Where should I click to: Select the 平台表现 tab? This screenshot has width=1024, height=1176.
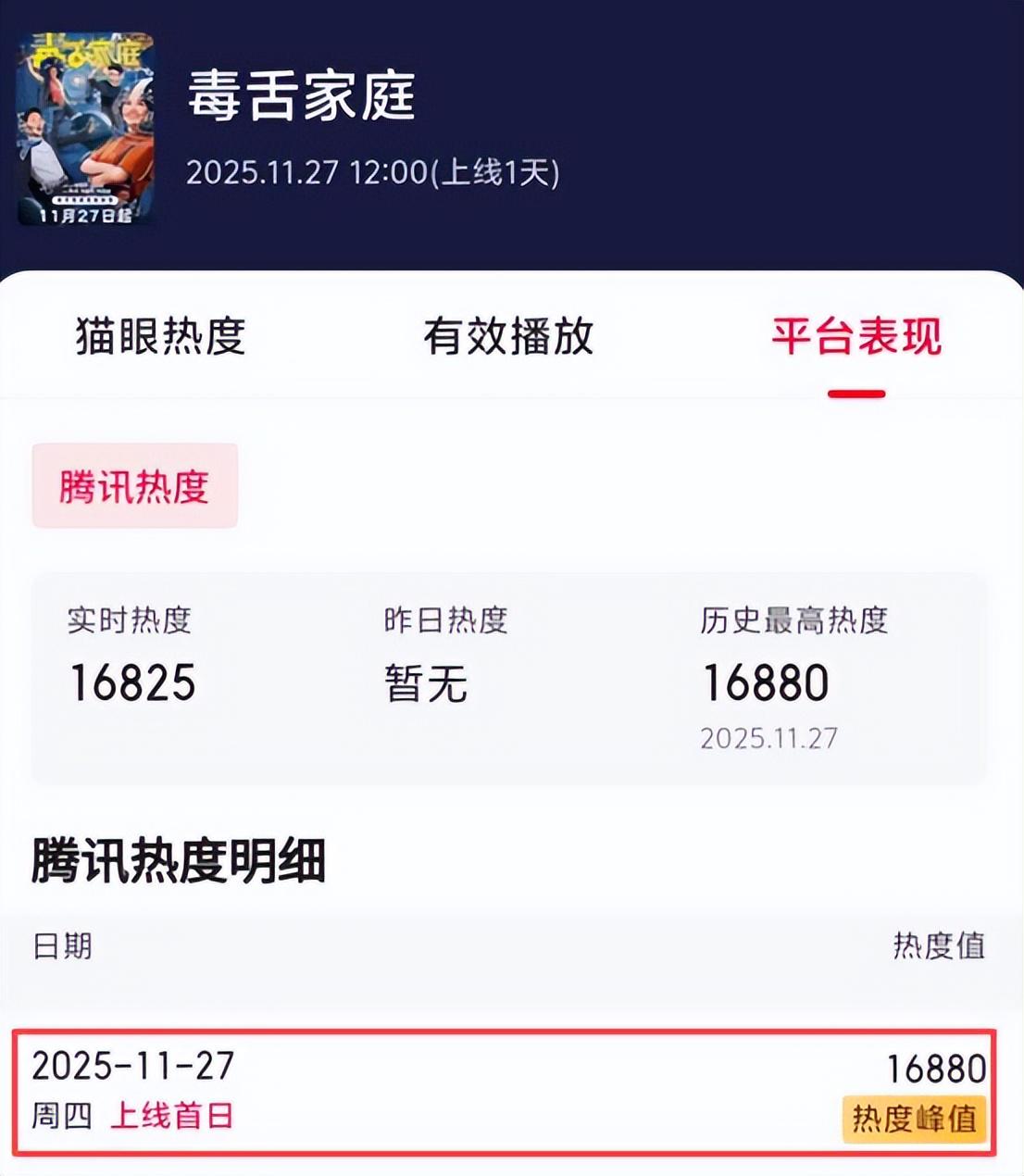856,336
